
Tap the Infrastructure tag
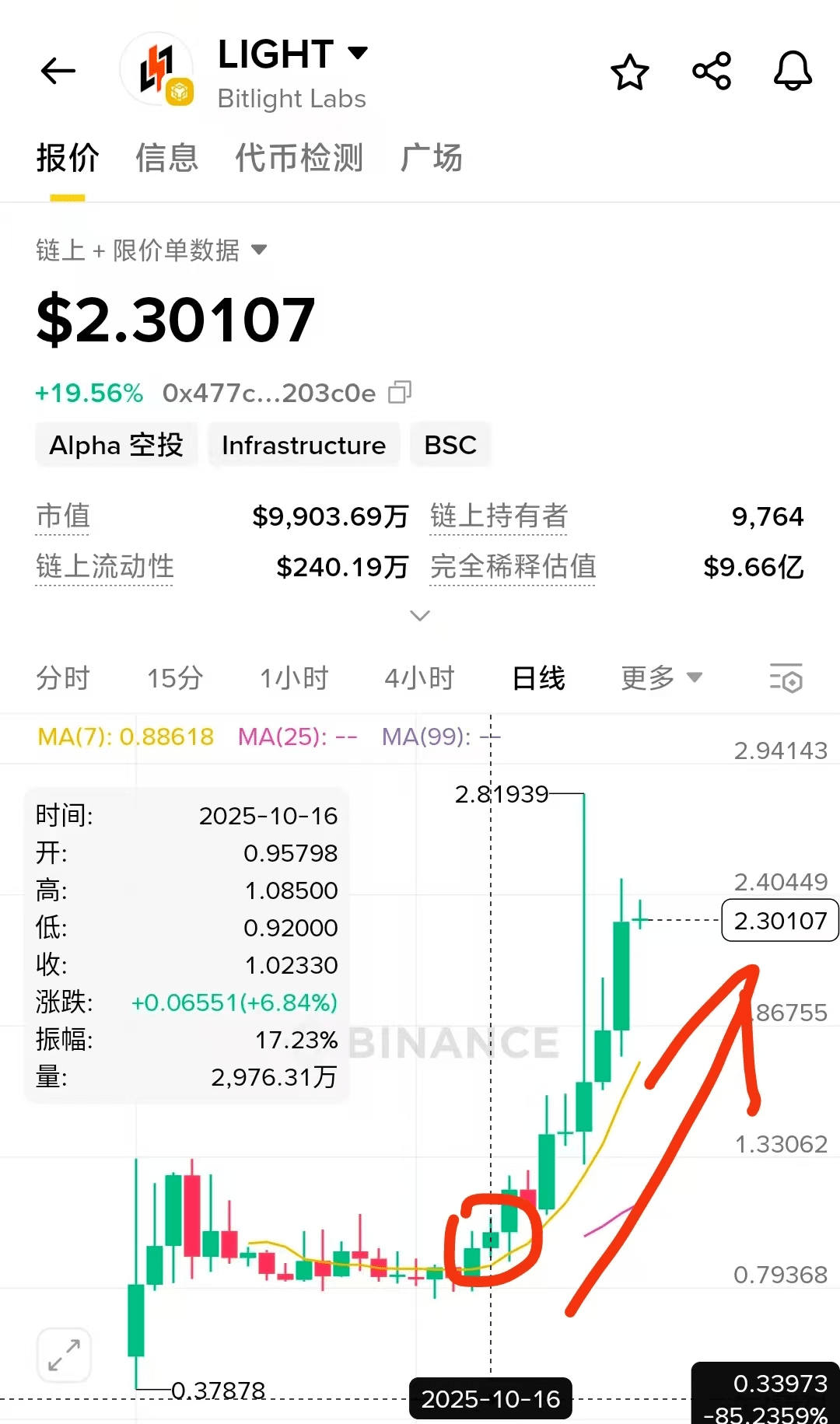pyautogui.click(x=303, y=445)
